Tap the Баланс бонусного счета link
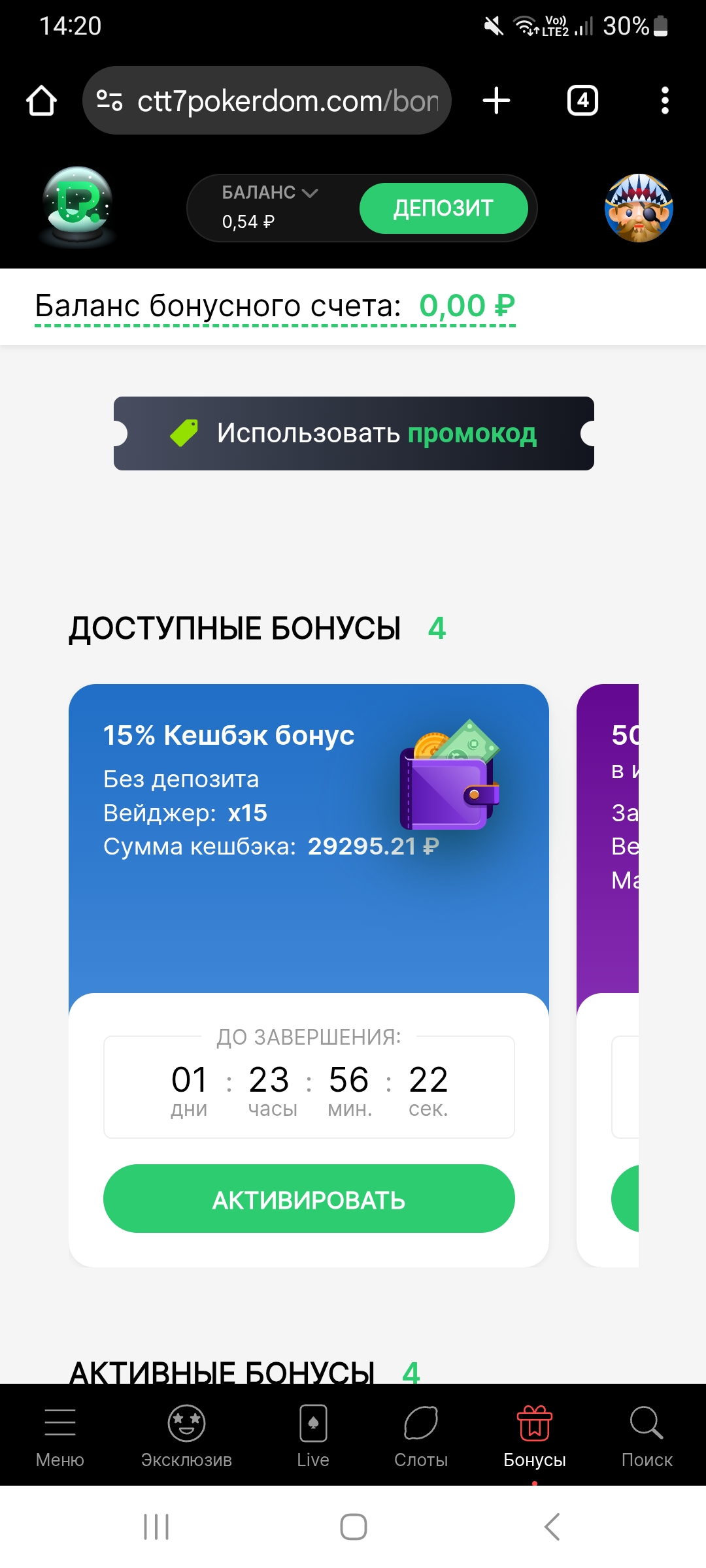 [x=275, y=306]
